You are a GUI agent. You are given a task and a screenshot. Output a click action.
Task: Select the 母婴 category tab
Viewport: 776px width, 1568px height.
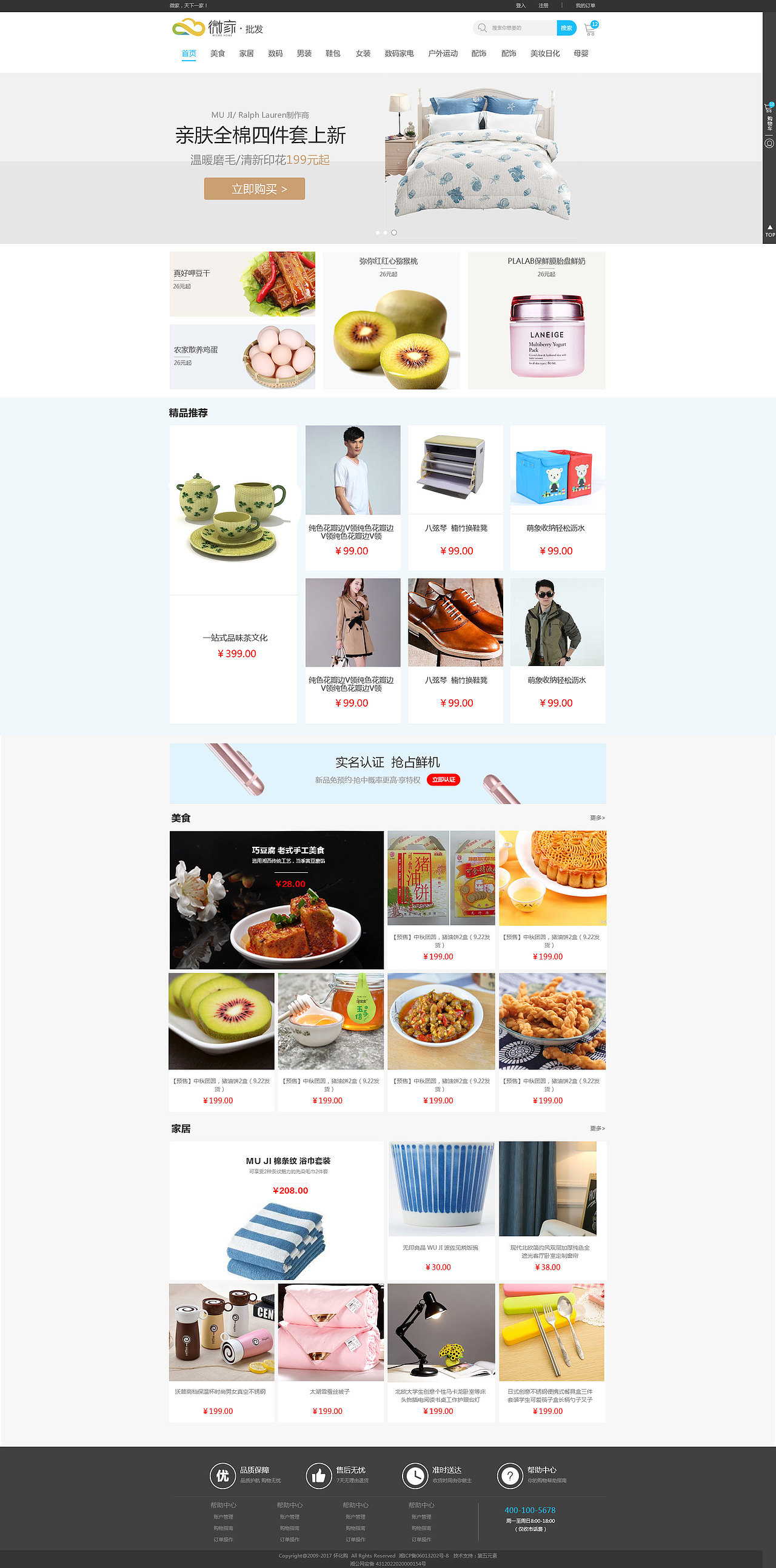pos(581,53)
